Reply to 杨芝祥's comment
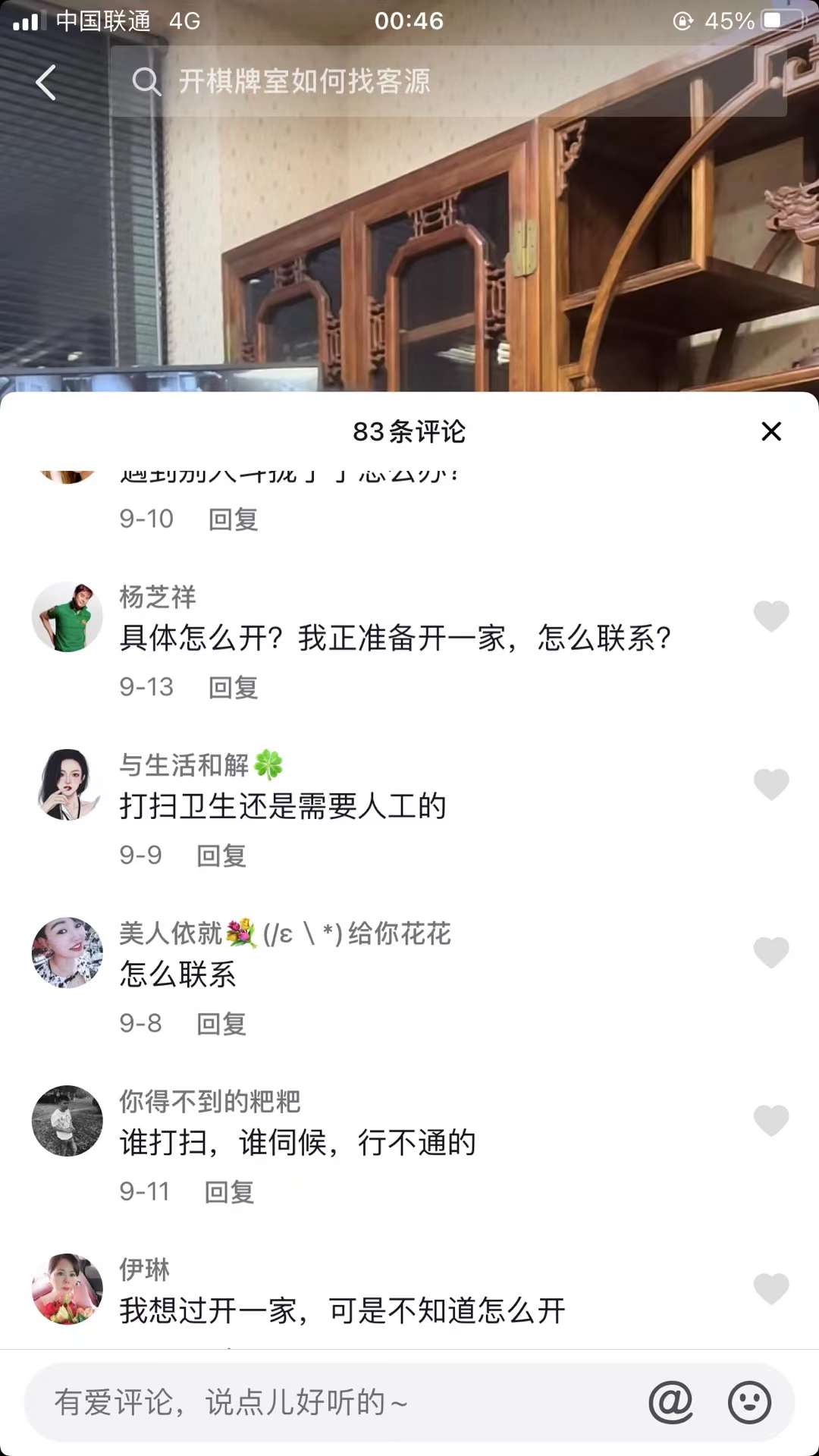 (233, 687)
